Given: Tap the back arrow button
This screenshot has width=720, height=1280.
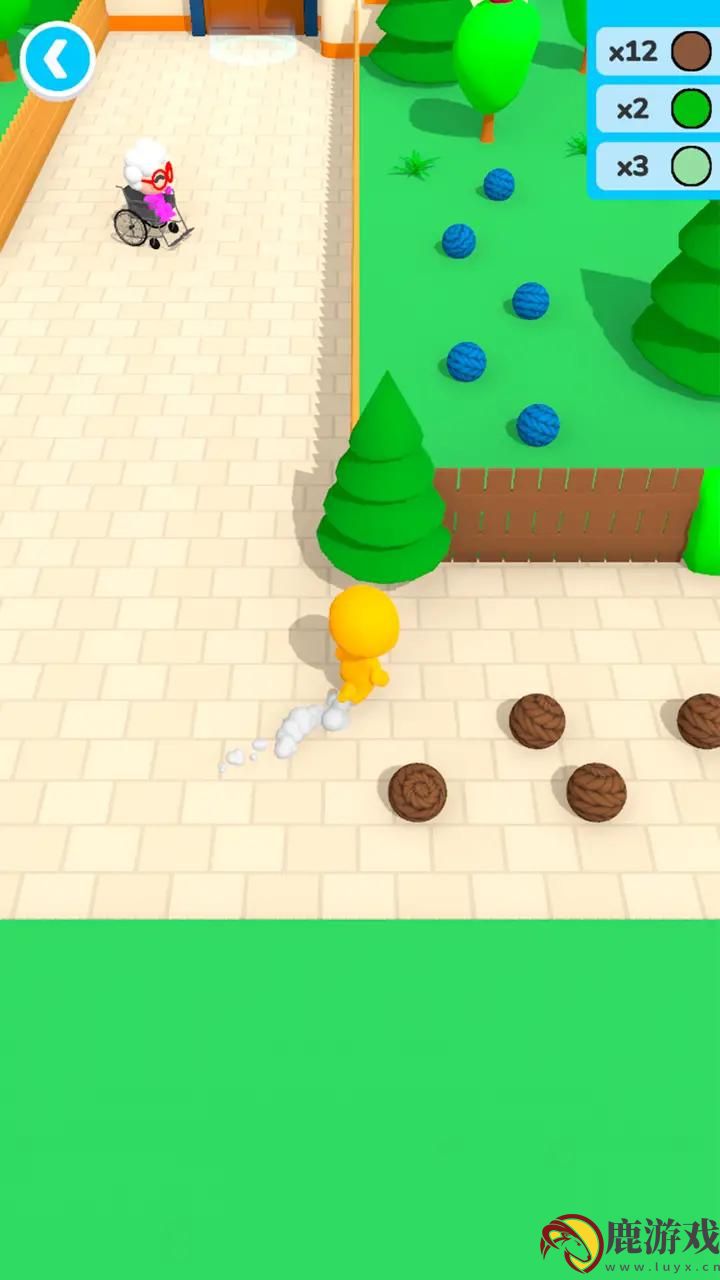Looking at the screenshot, I should point(57,61).
